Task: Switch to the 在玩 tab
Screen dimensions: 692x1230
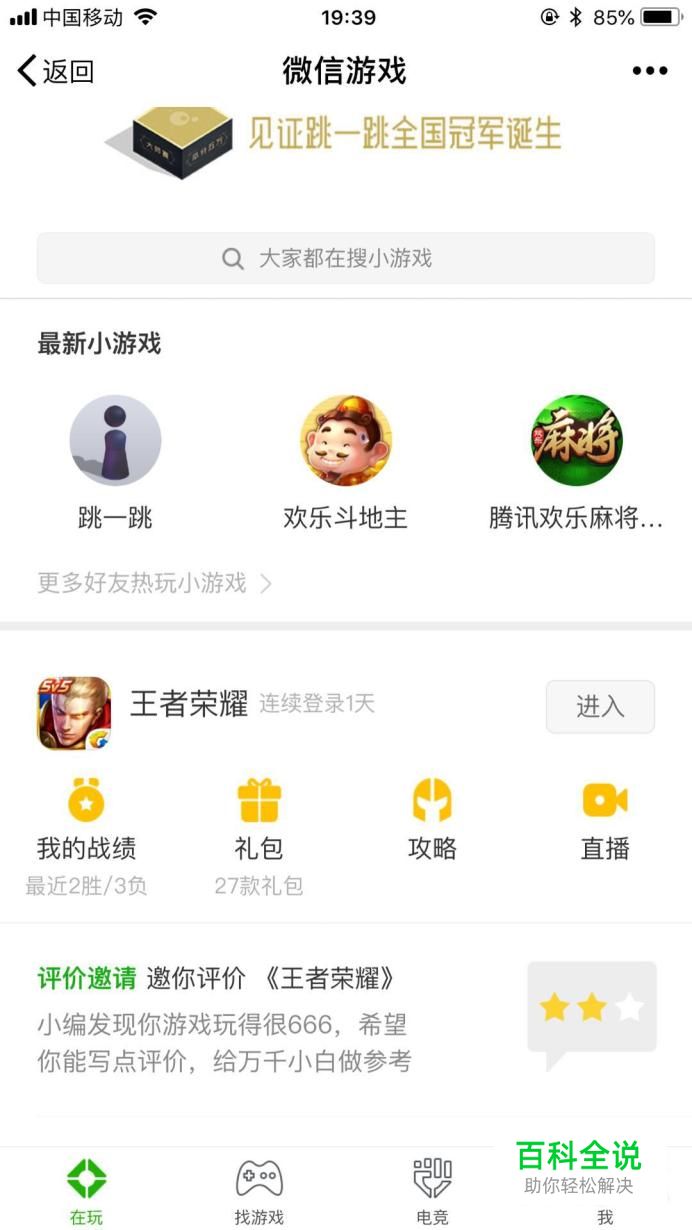Action: 86,1190
